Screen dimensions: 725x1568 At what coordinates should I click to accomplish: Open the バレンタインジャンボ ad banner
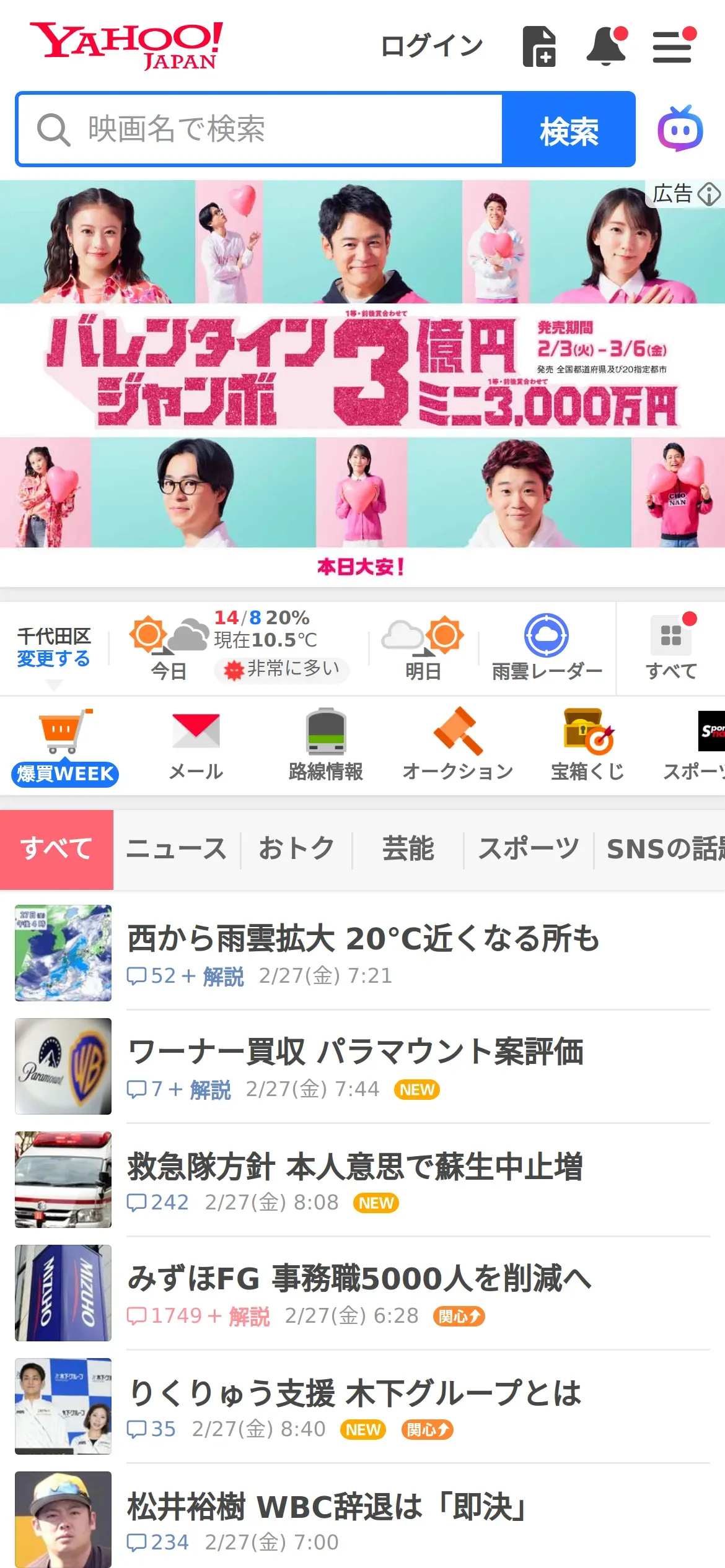click(362, 372)
